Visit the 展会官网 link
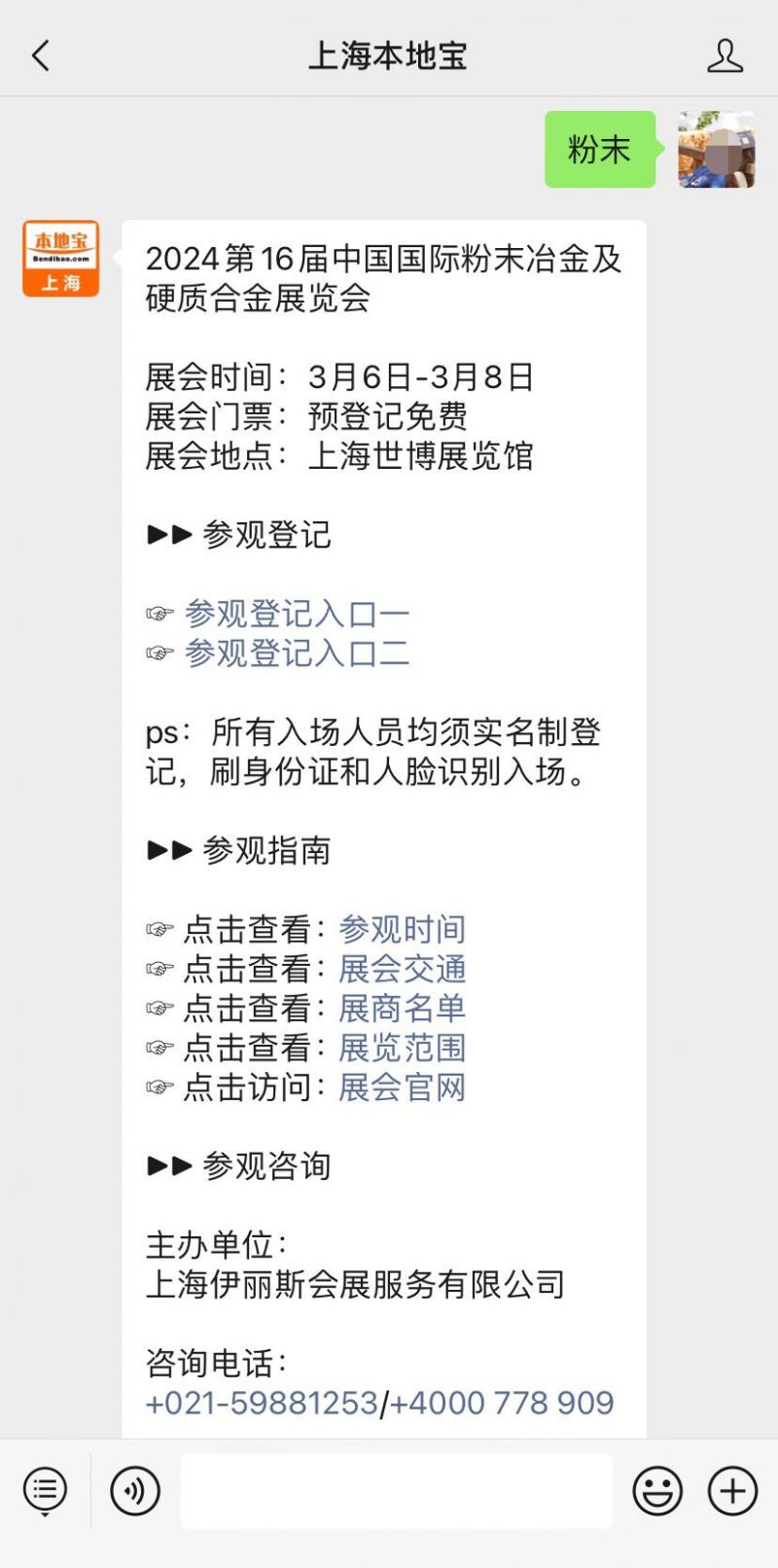 pos(402,1087)
